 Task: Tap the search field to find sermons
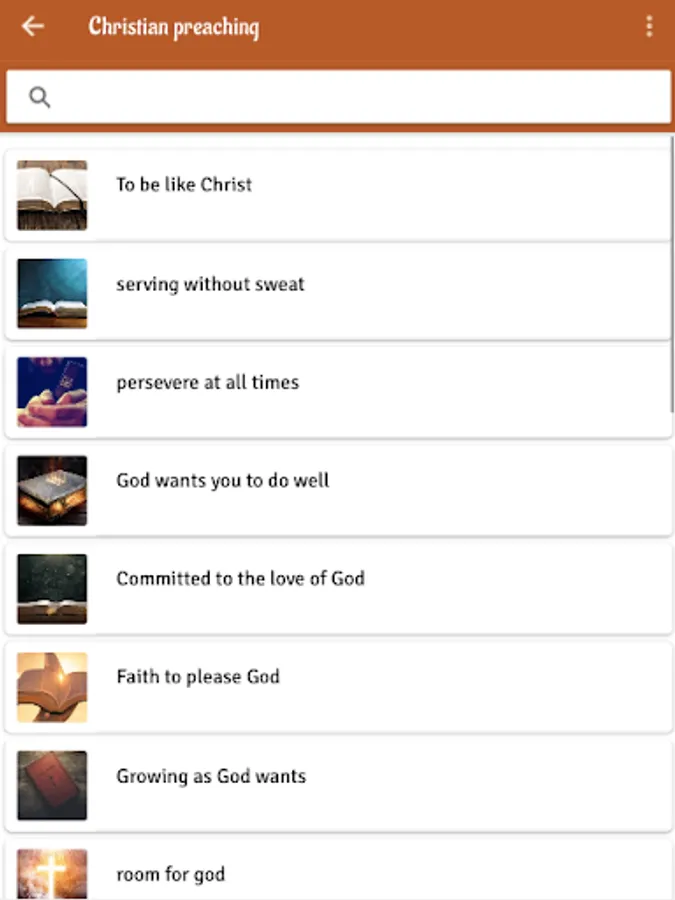(338, 97)
